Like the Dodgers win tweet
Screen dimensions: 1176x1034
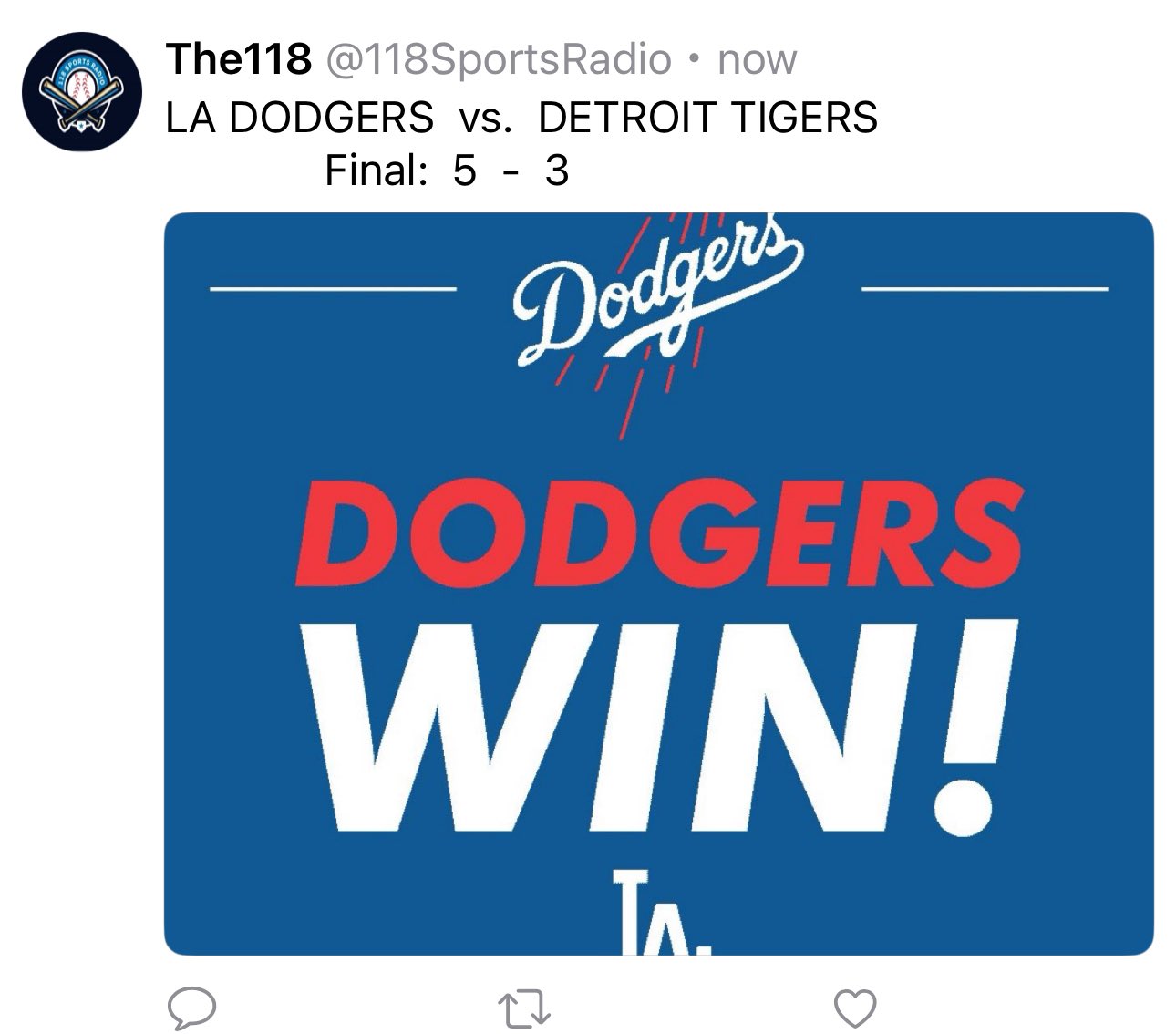pyautogui.click(x=856, y=1008)
